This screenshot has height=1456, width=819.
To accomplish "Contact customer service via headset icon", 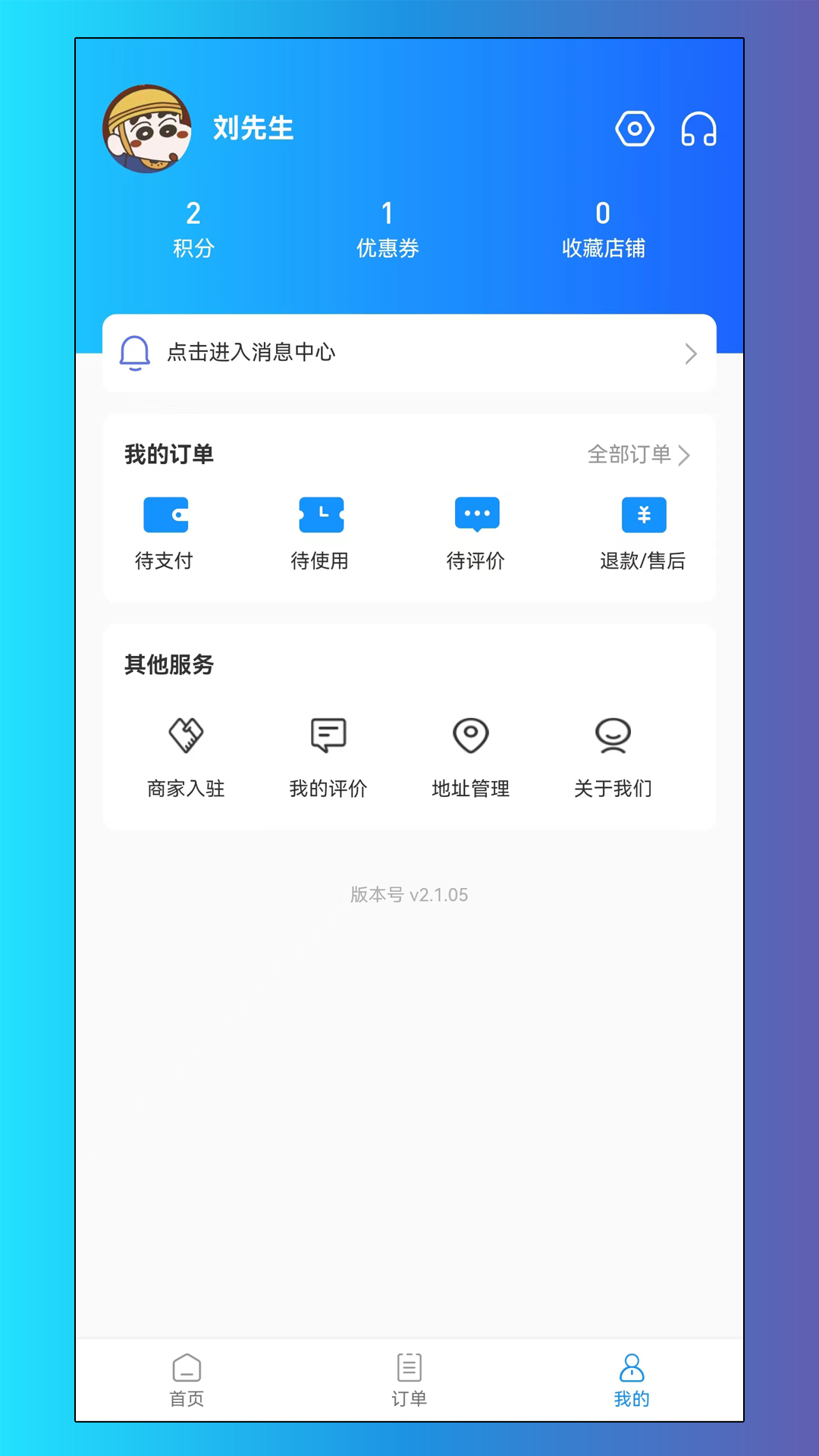I will coord(698,129).
